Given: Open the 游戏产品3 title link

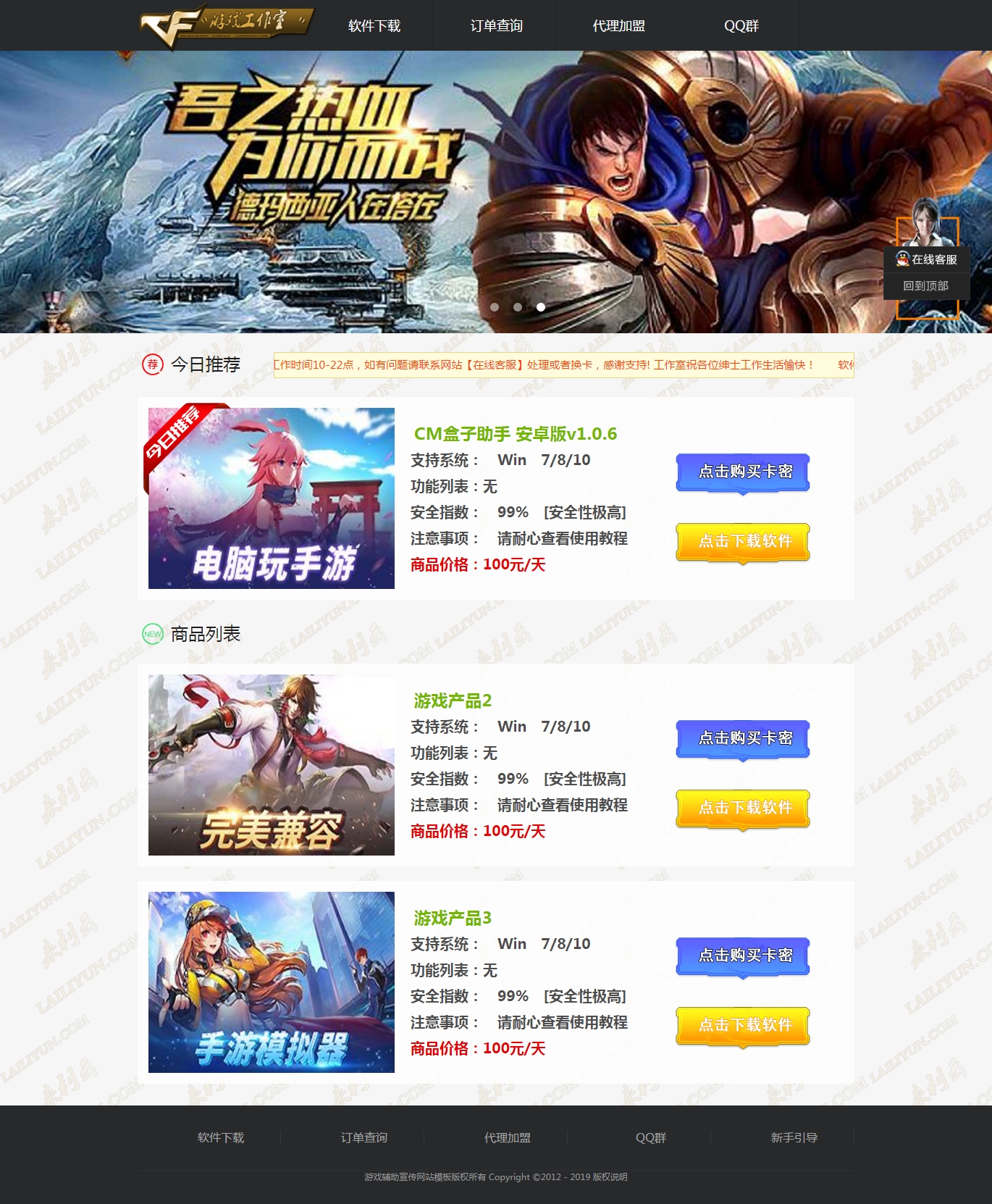Looking at the screenshot, I should 453,919.
